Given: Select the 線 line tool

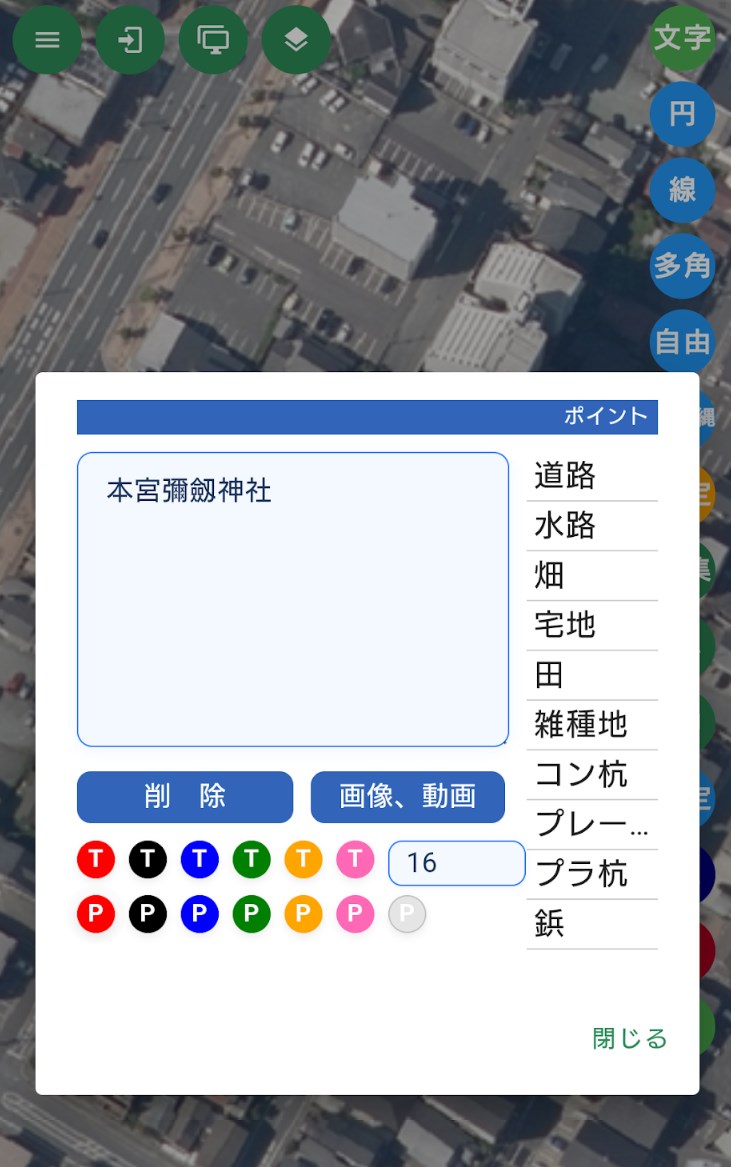Looking at the screenshot, I should (682, 190).
